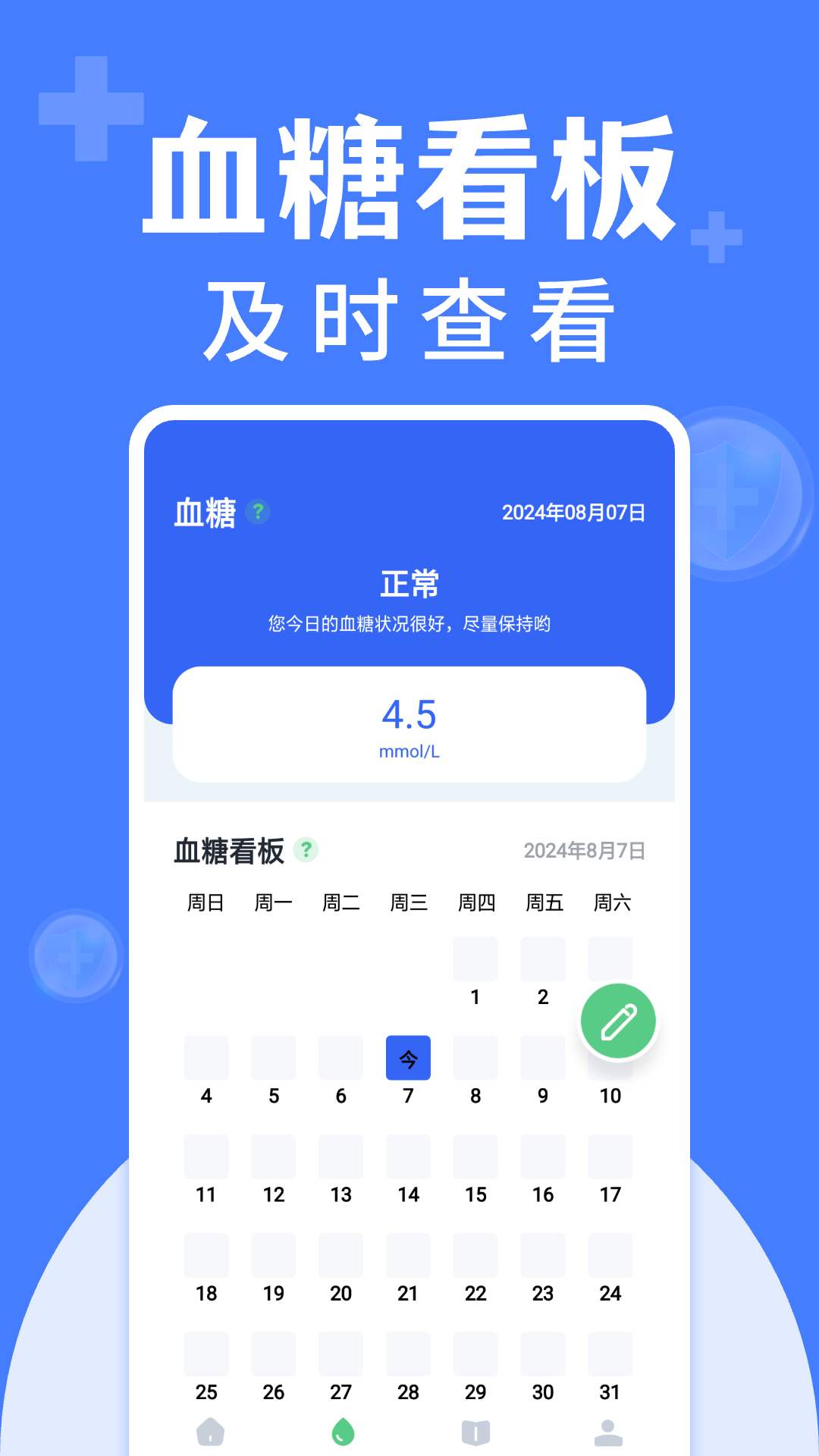Open the help icon next to 血糖

point(259,512)
